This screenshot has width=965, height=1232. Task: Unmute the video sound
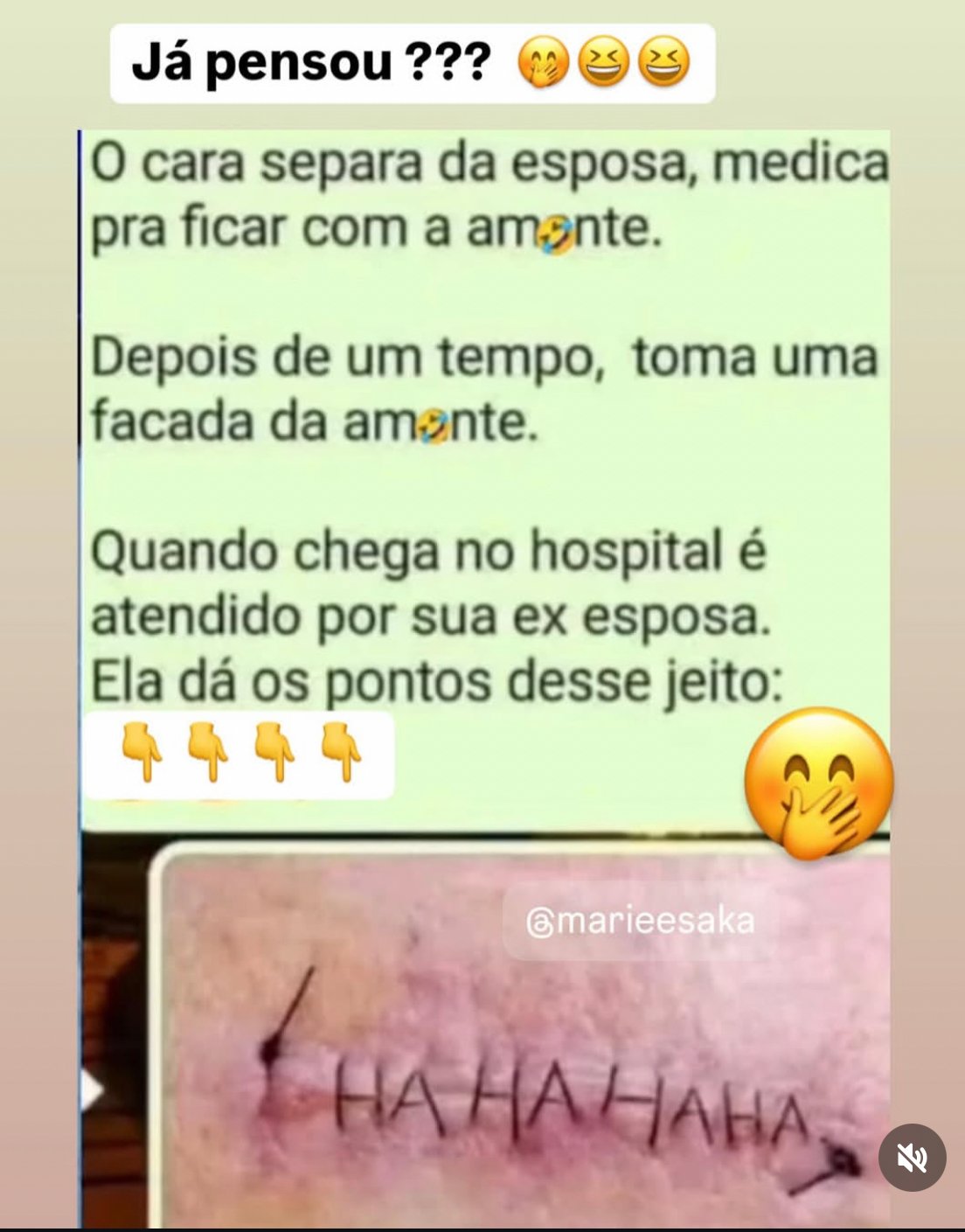(912, 1158)
